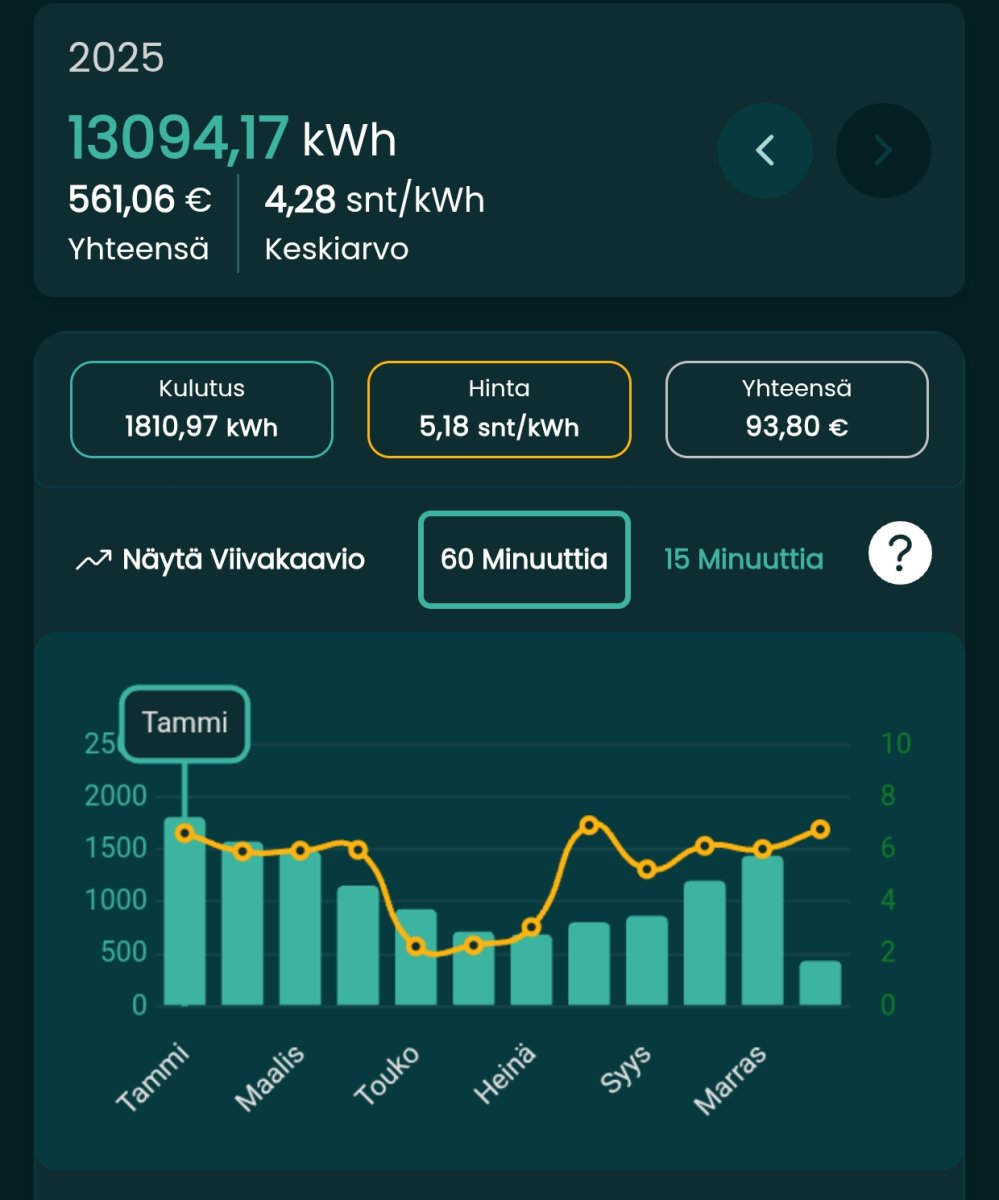This screenshot has width=999, height=1200.
Task: Select the Hinta price card
Action: pyautogui.click(x=499, y=409)
